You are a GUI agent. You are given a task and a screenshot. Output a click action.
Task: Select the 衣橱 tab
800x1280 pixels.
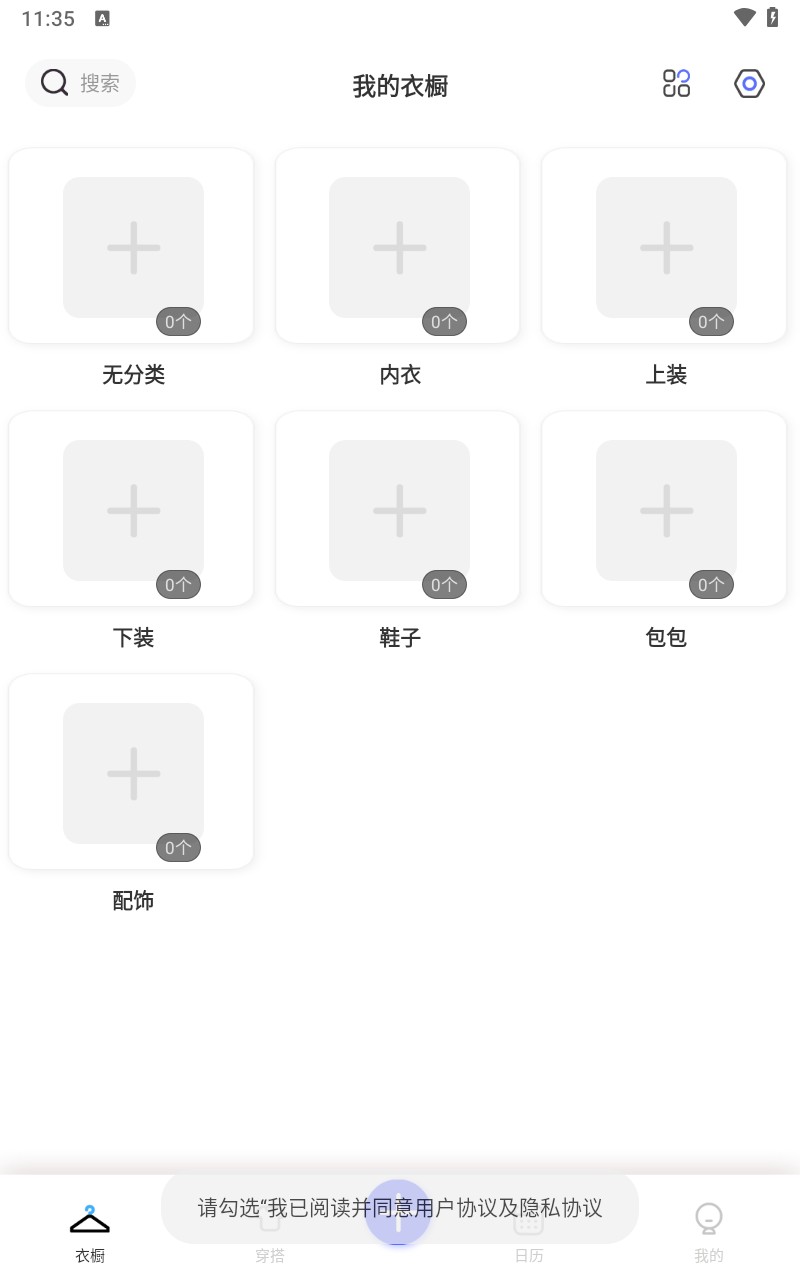point(89,1230)
